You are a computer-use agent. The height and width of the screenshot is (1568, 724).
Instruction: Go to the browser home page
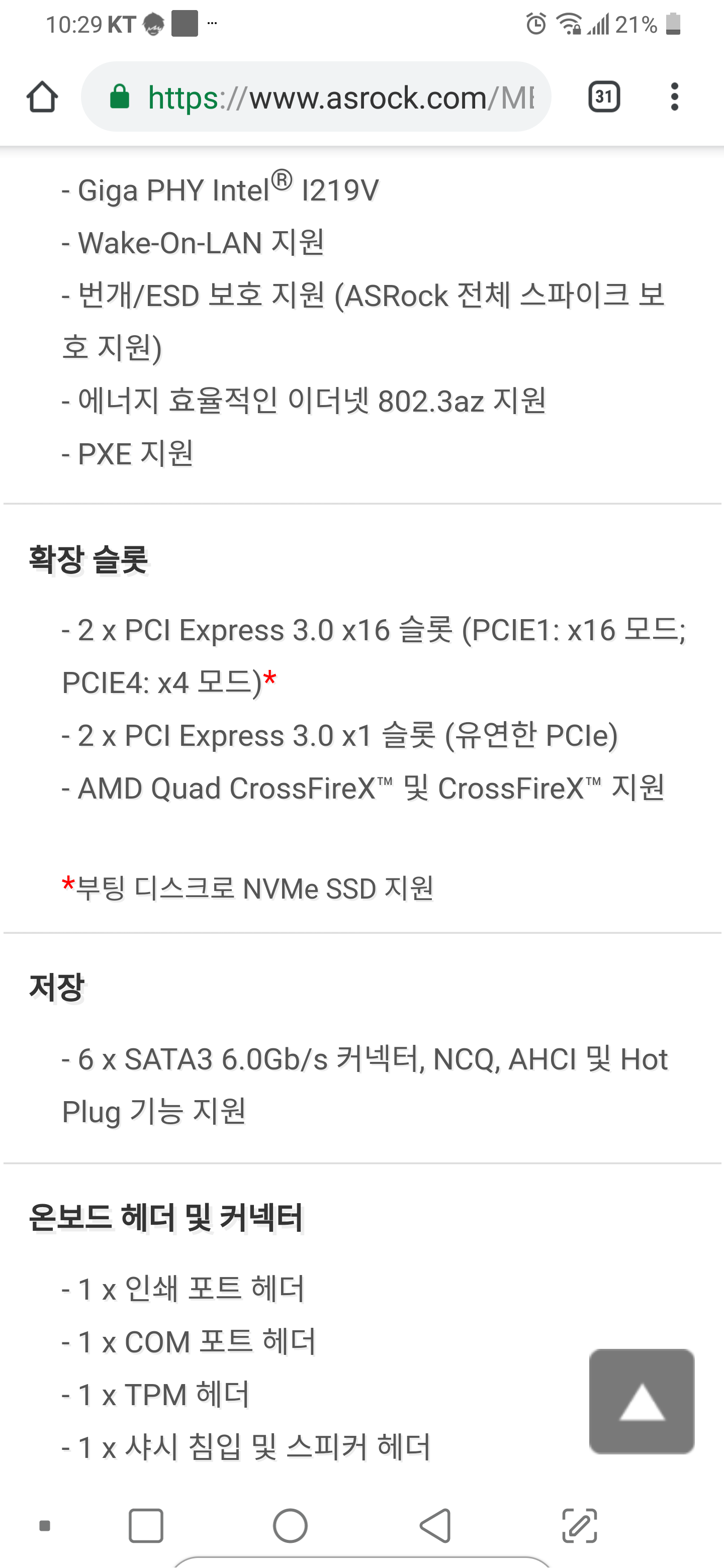click(x=42, y=97)
